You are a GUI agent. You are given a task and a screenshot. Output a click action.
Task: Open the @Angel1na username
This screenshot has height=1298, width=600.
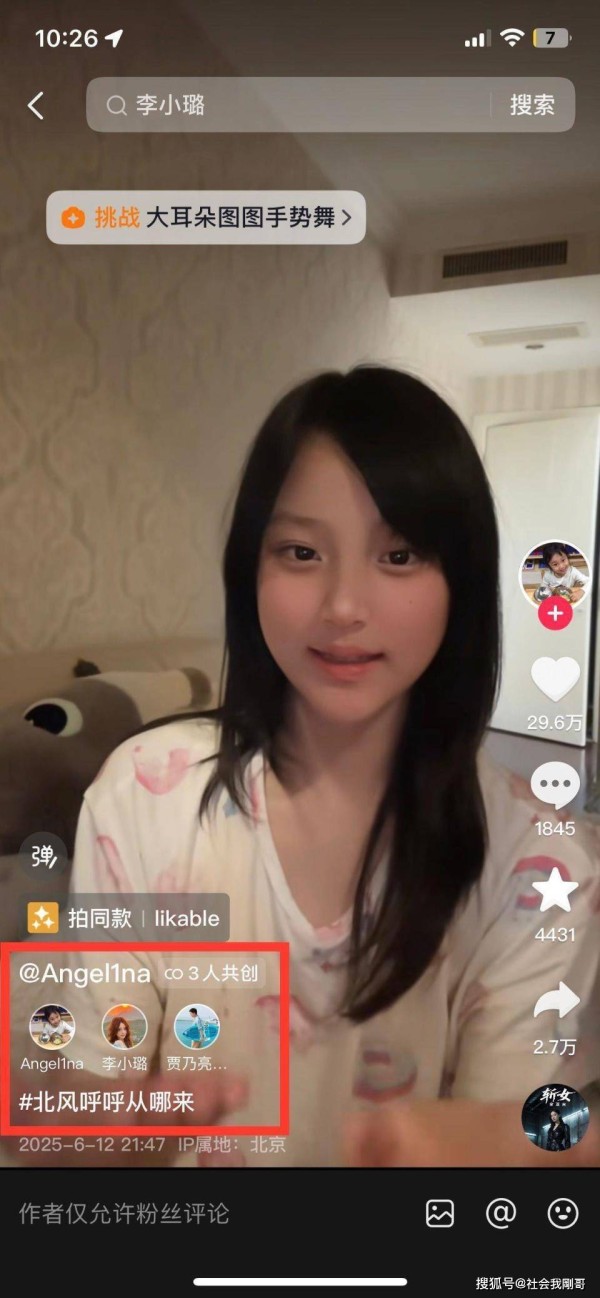84,973
